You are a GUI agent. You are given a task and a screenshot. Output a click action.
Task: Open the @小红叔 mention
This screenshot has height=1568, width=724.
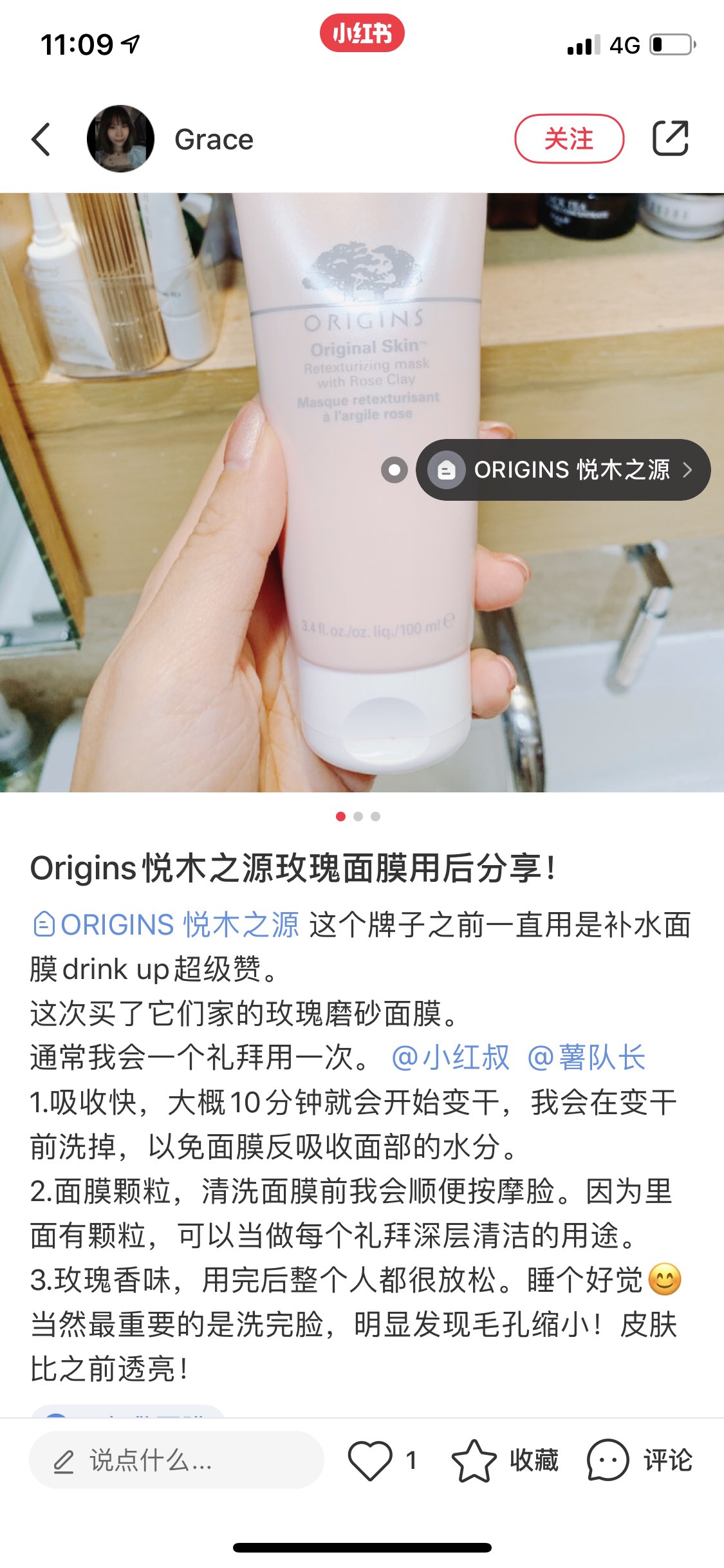coord(450,1058)
